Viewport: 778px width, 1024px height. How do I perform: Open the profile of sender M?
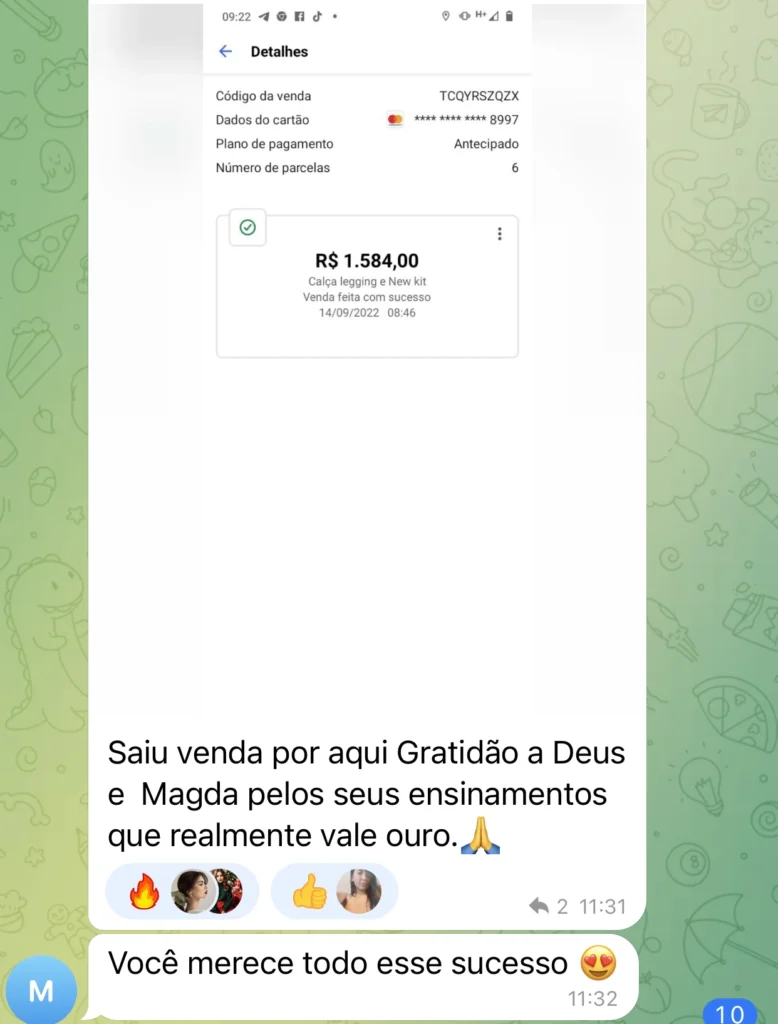point(41,990)
